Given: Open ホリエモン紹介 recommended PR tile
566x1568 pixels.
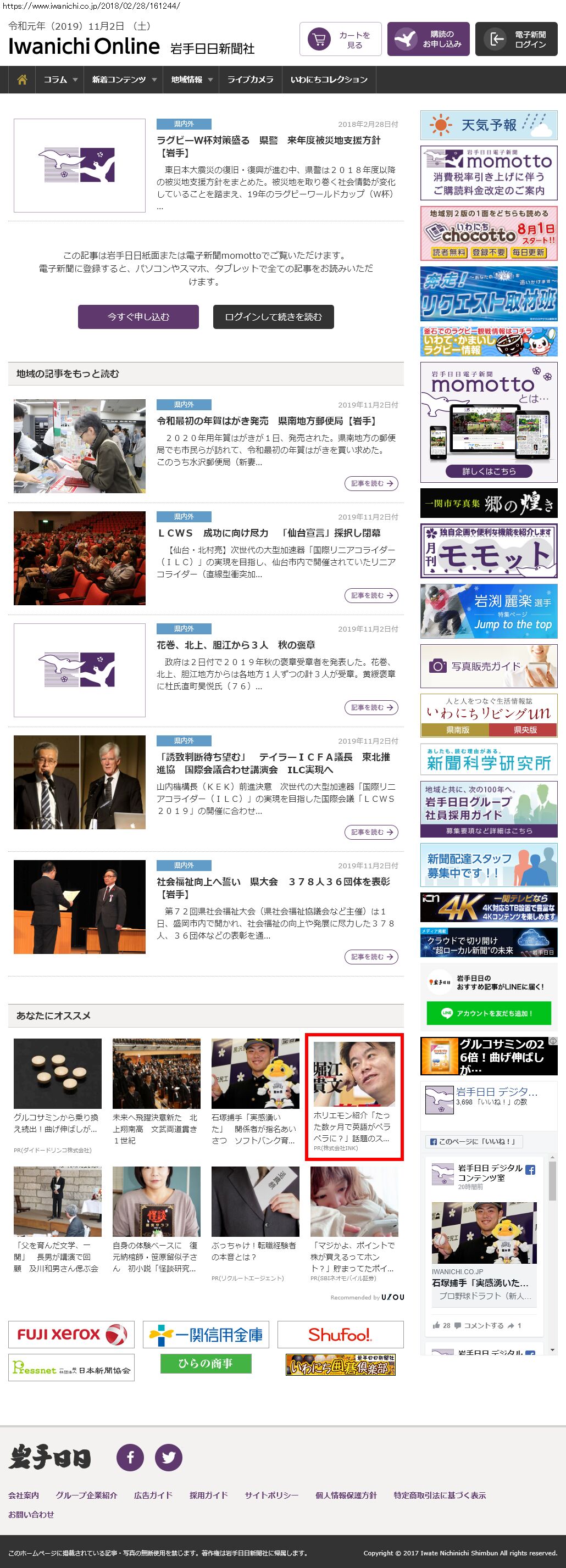Looking at the screenshot, I should tap(353, 1096).
